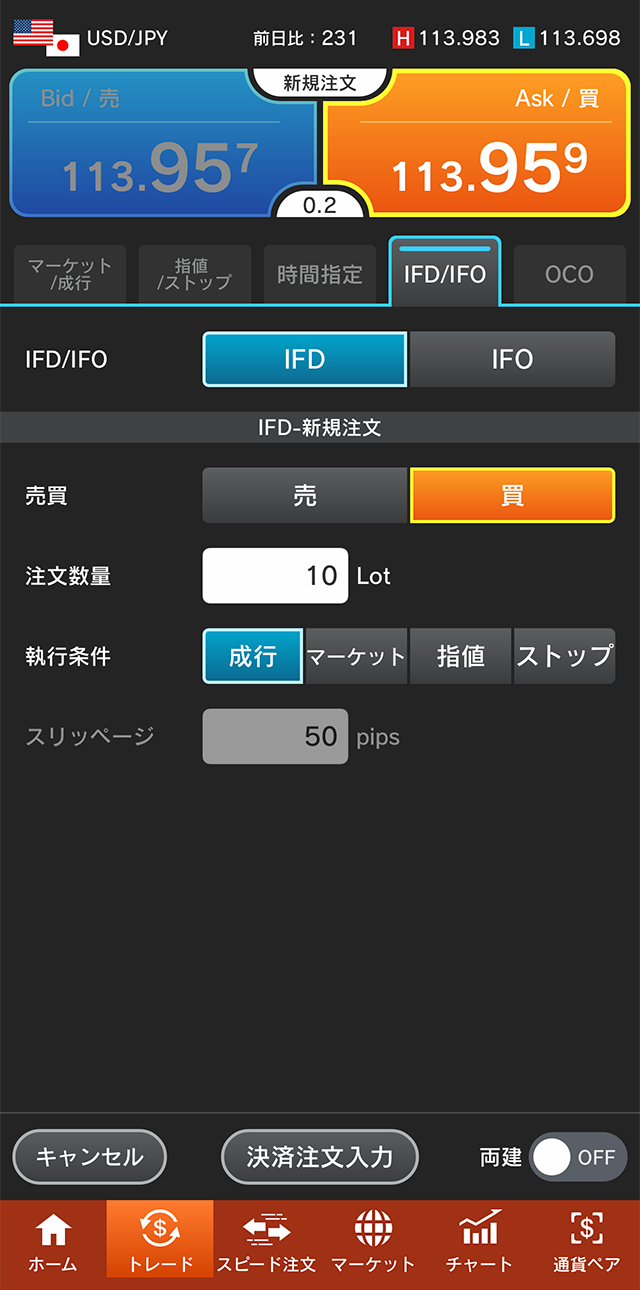Choose 買 for buy side
This screenshot has width=640, height=1290.
[x=512, y=496]
